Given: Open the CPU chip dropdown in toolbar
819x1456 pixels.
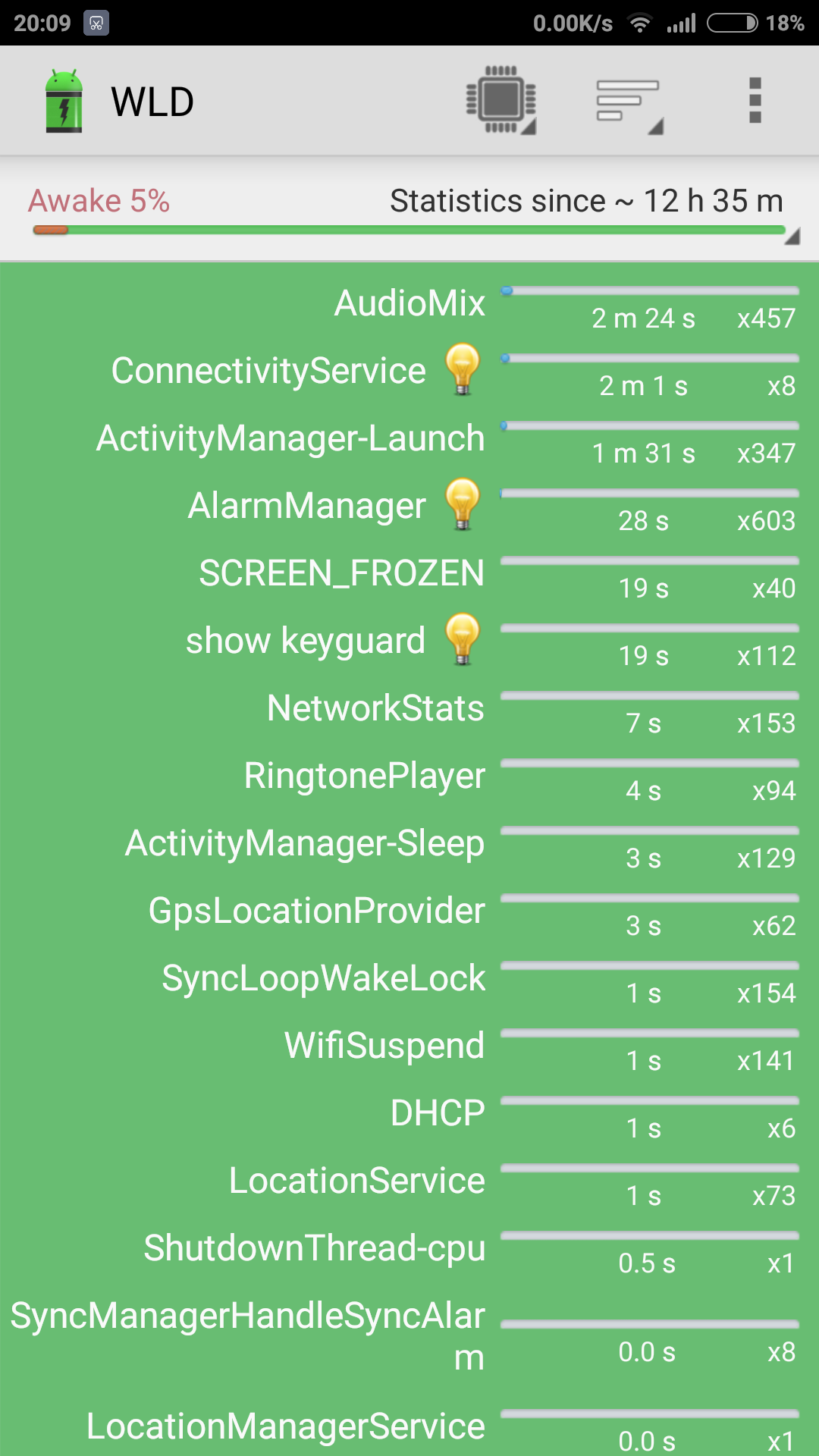Looking at the screenshot, I should [501, 101].
